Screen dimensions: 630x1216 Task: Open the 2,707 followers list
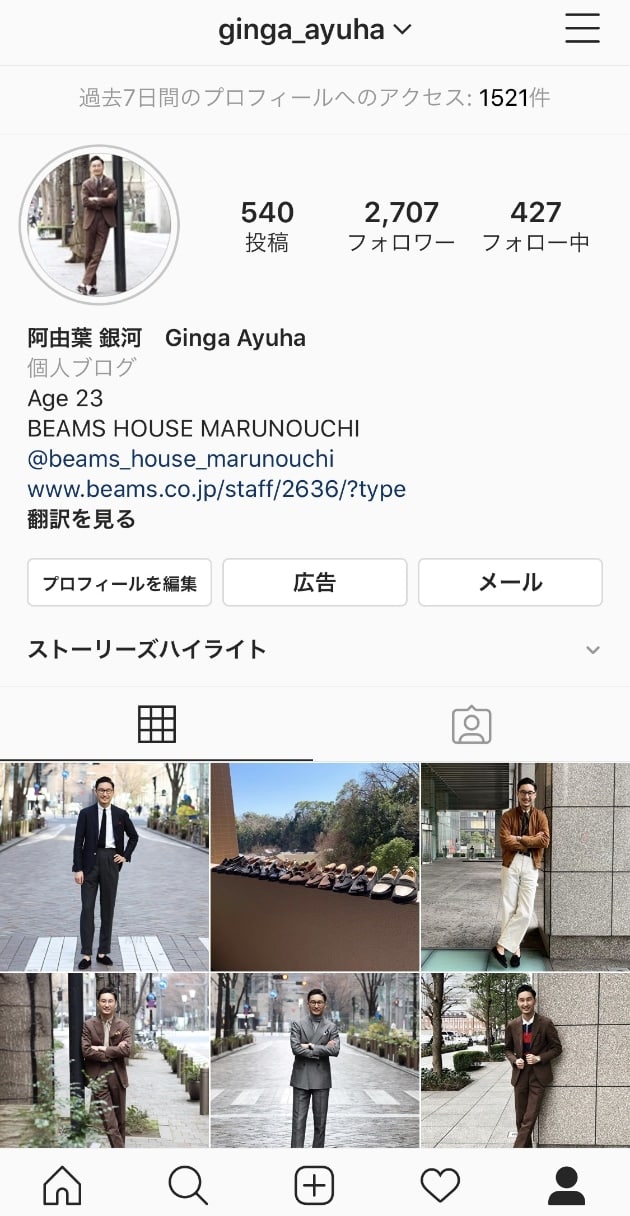[401, 225]
